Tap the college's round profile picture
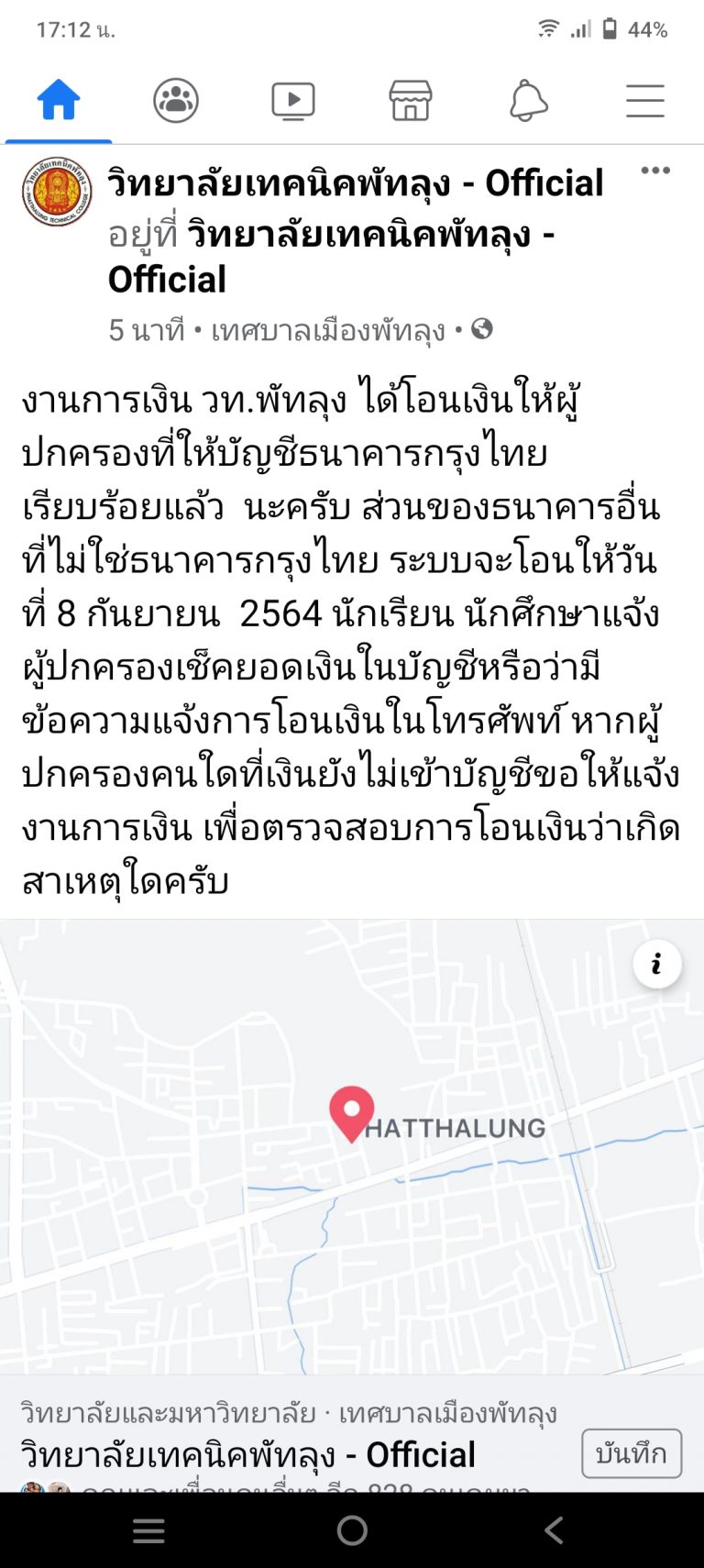Viewport: 704px width, 1568px height. 57,192
